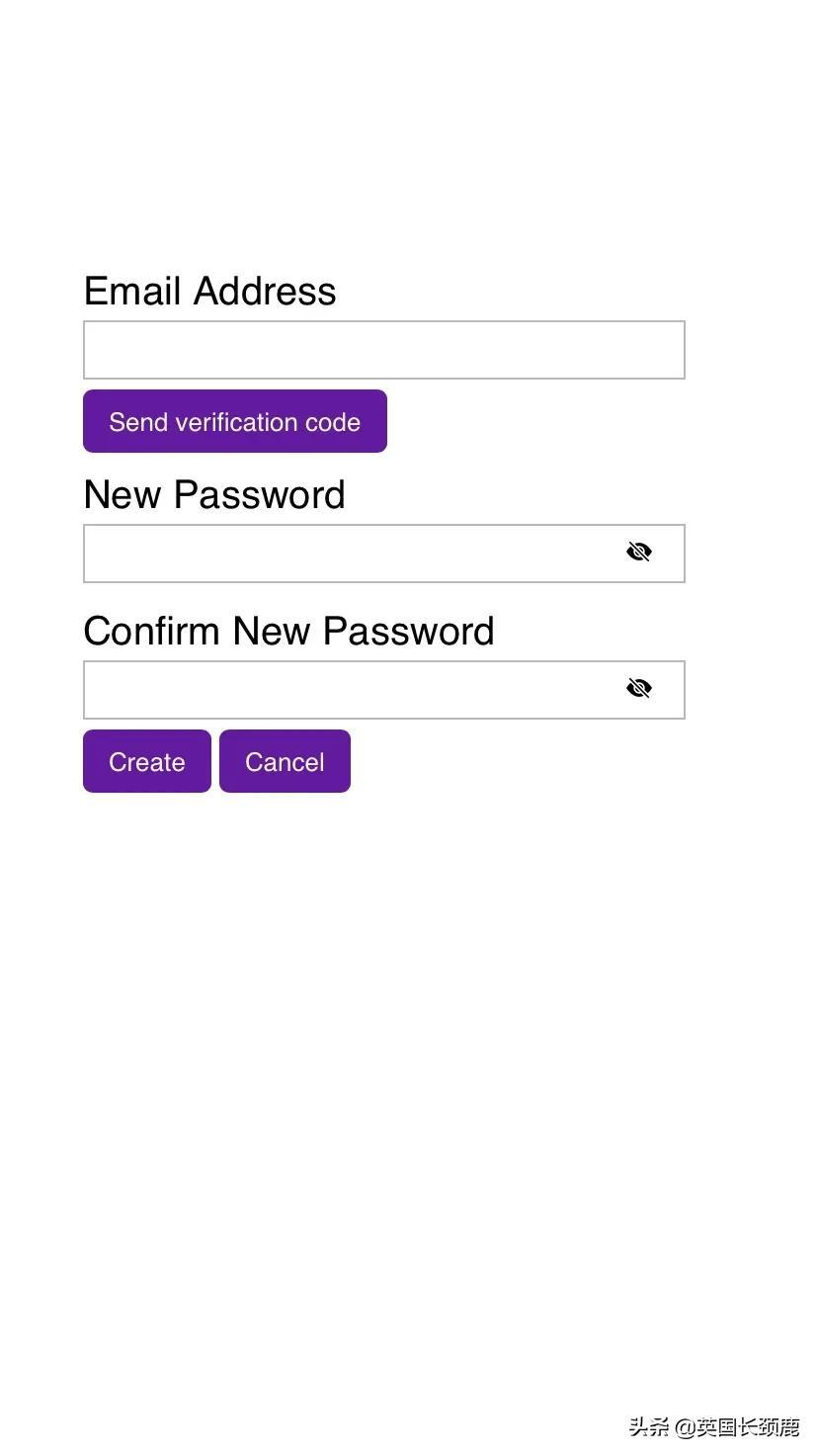Viewport: 818px width, 1456px height.
Task: Show the New Password text
Action: pos(639,552)
